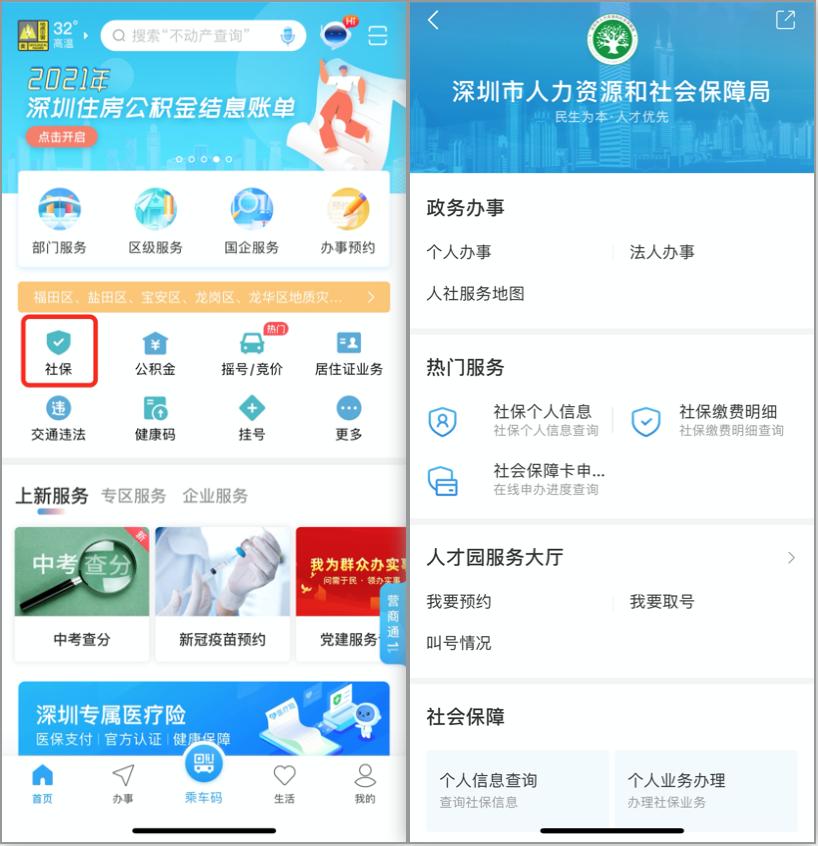Open 交通违法 lookup
The image size is (818, 846).
coord(59,417)
